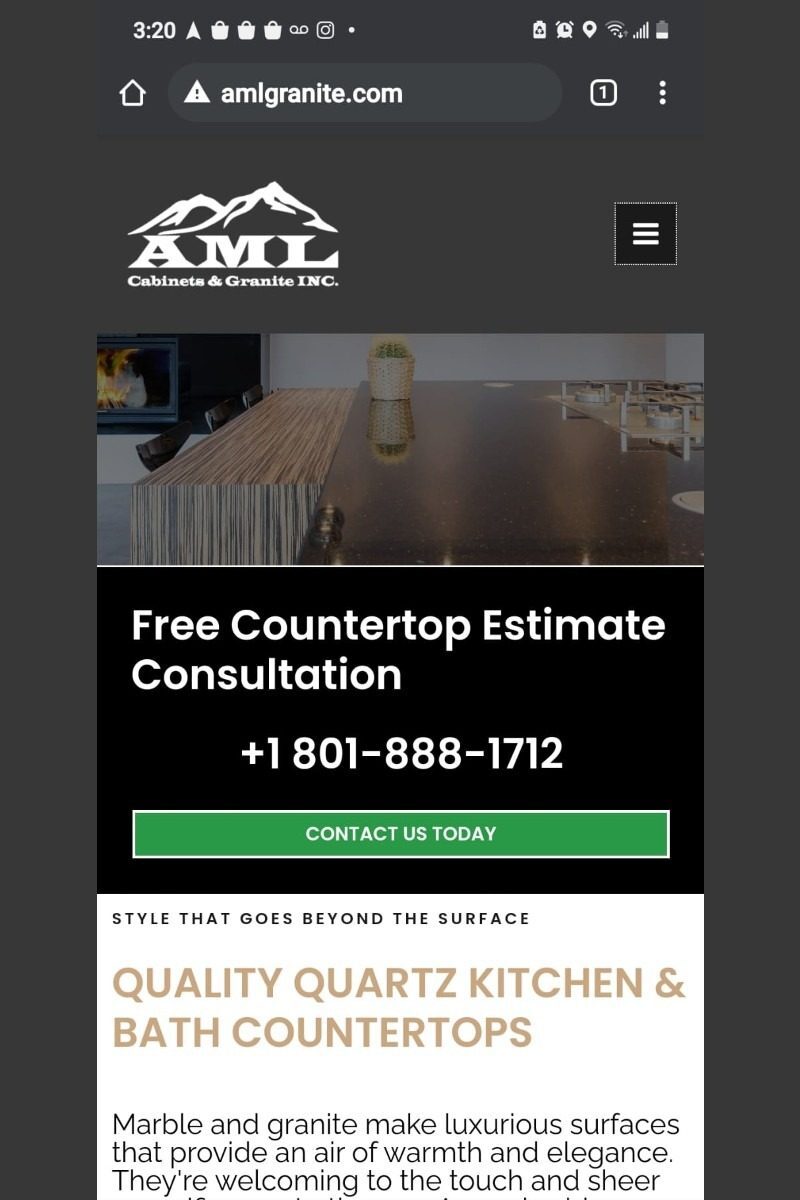The width and height of the screenshot is (800, 1200).
Task: Open the browser's home page
Action: (132, 94)
